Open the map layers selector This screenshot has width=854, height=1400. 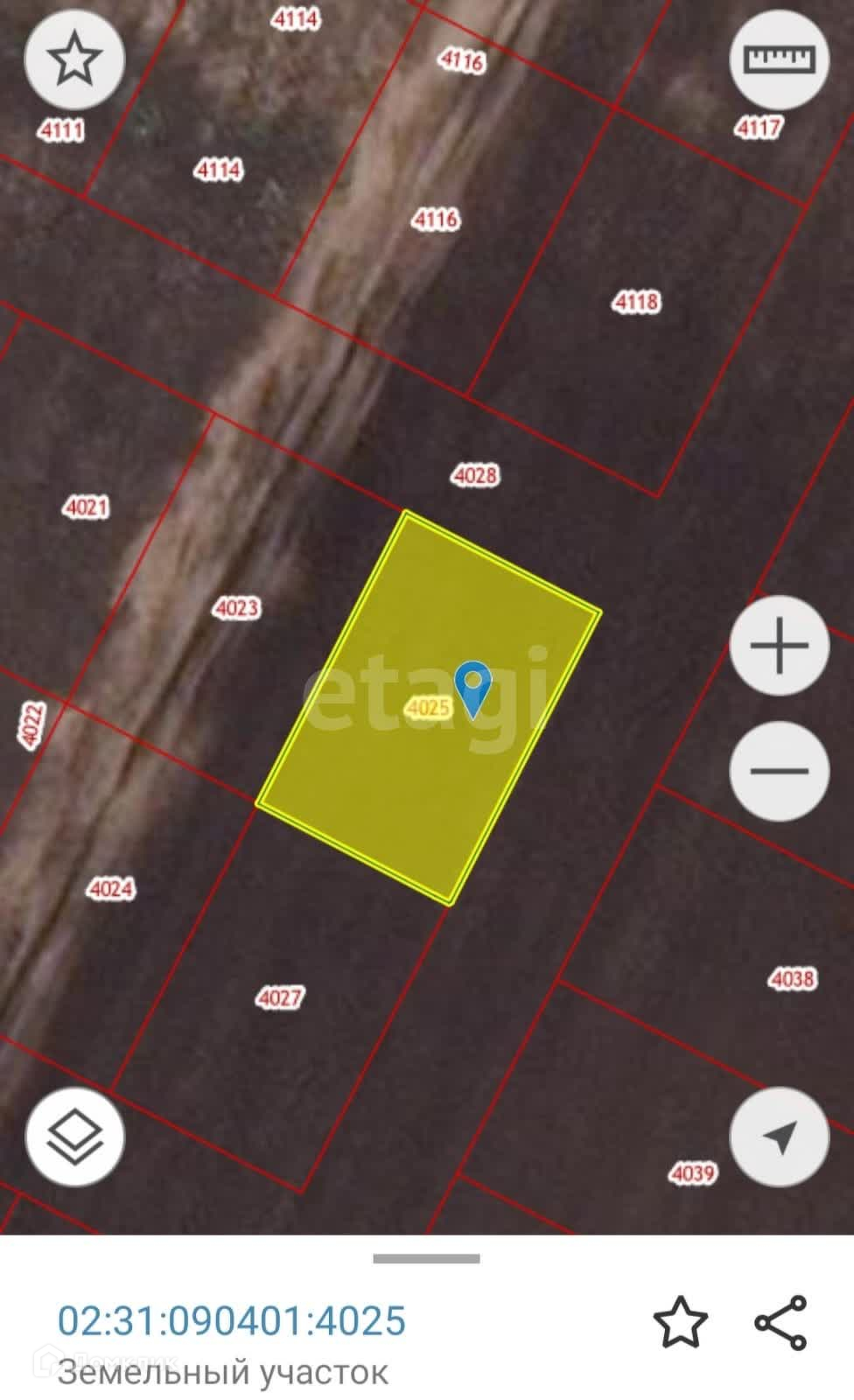tap(75, 1137)
